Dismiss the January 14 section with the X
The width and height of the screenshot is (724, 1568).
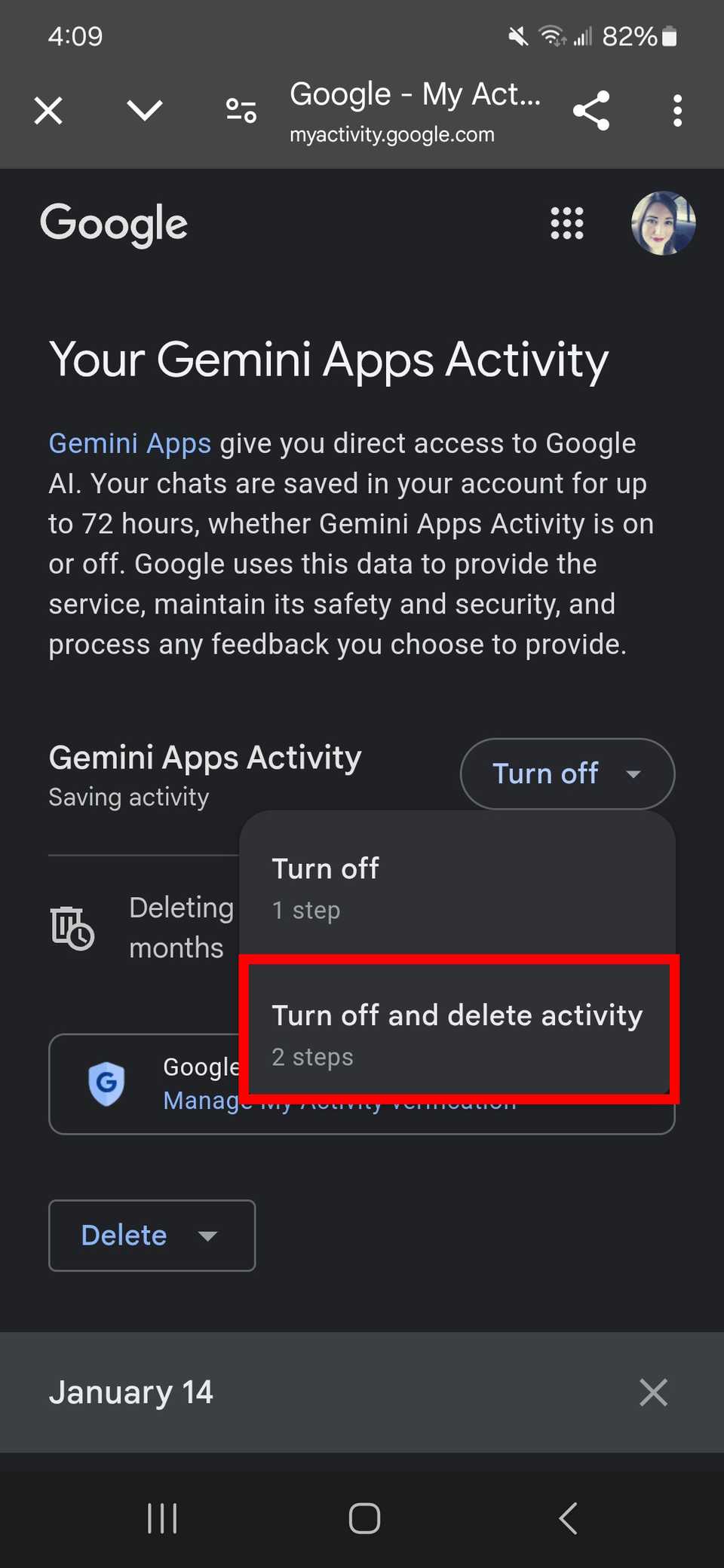[x=653, y=1392]
